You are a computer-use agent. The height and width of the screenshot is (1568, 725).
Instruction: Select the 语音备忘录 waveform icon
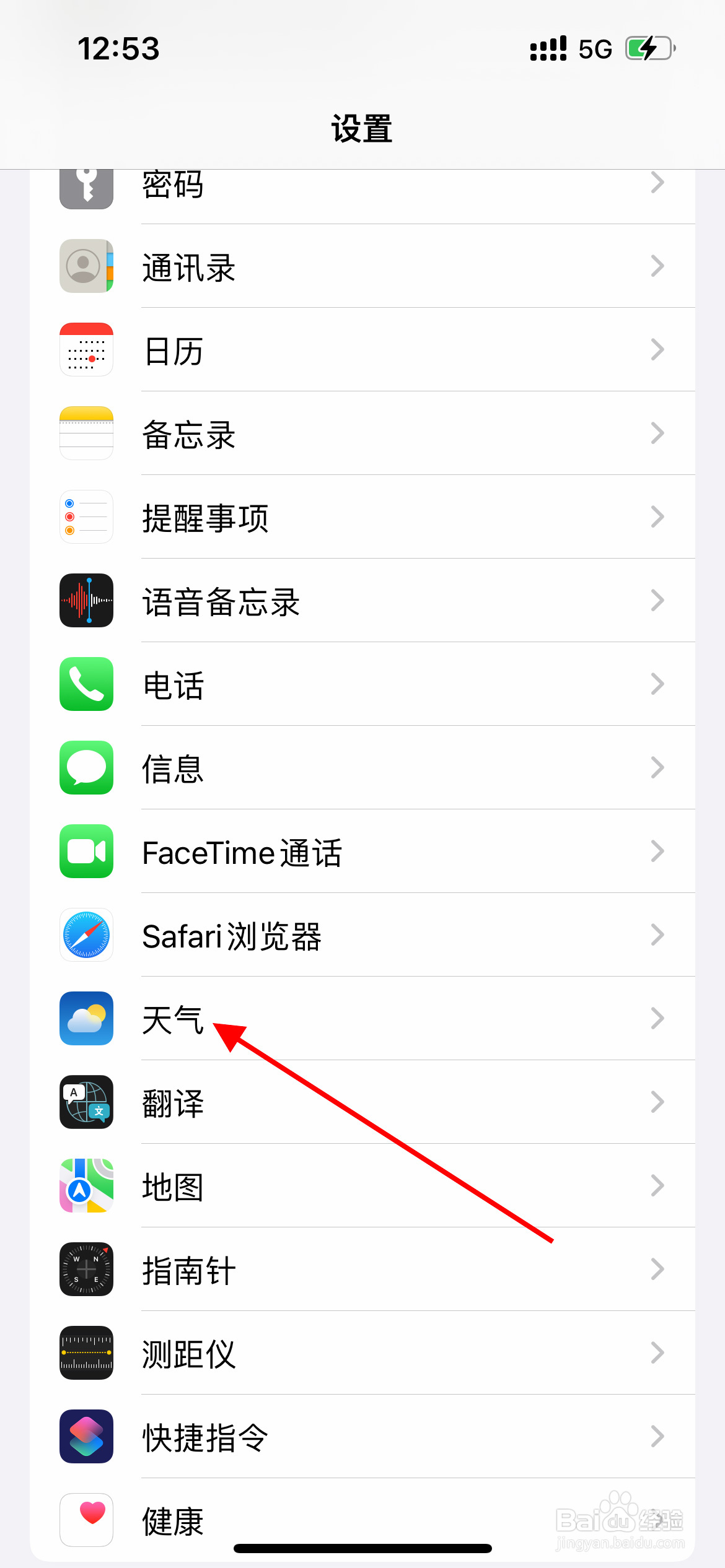(86, 601)
